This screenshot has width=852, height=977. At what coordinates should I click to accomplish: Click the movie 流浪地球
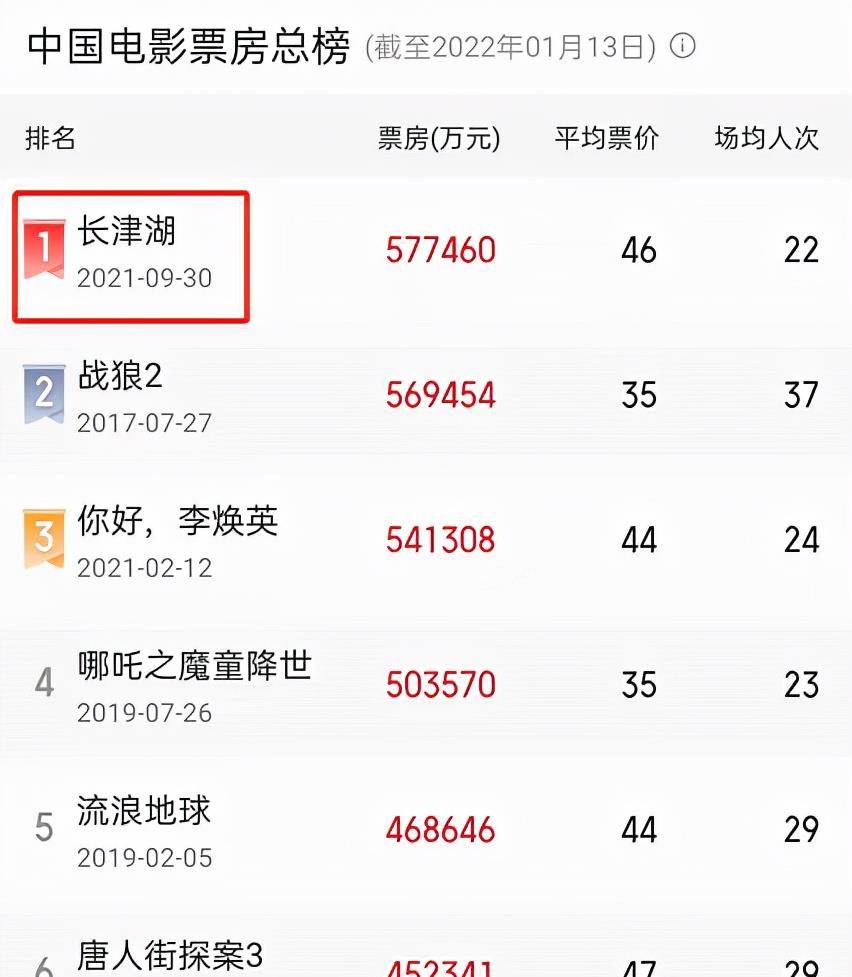coord(143,811)
